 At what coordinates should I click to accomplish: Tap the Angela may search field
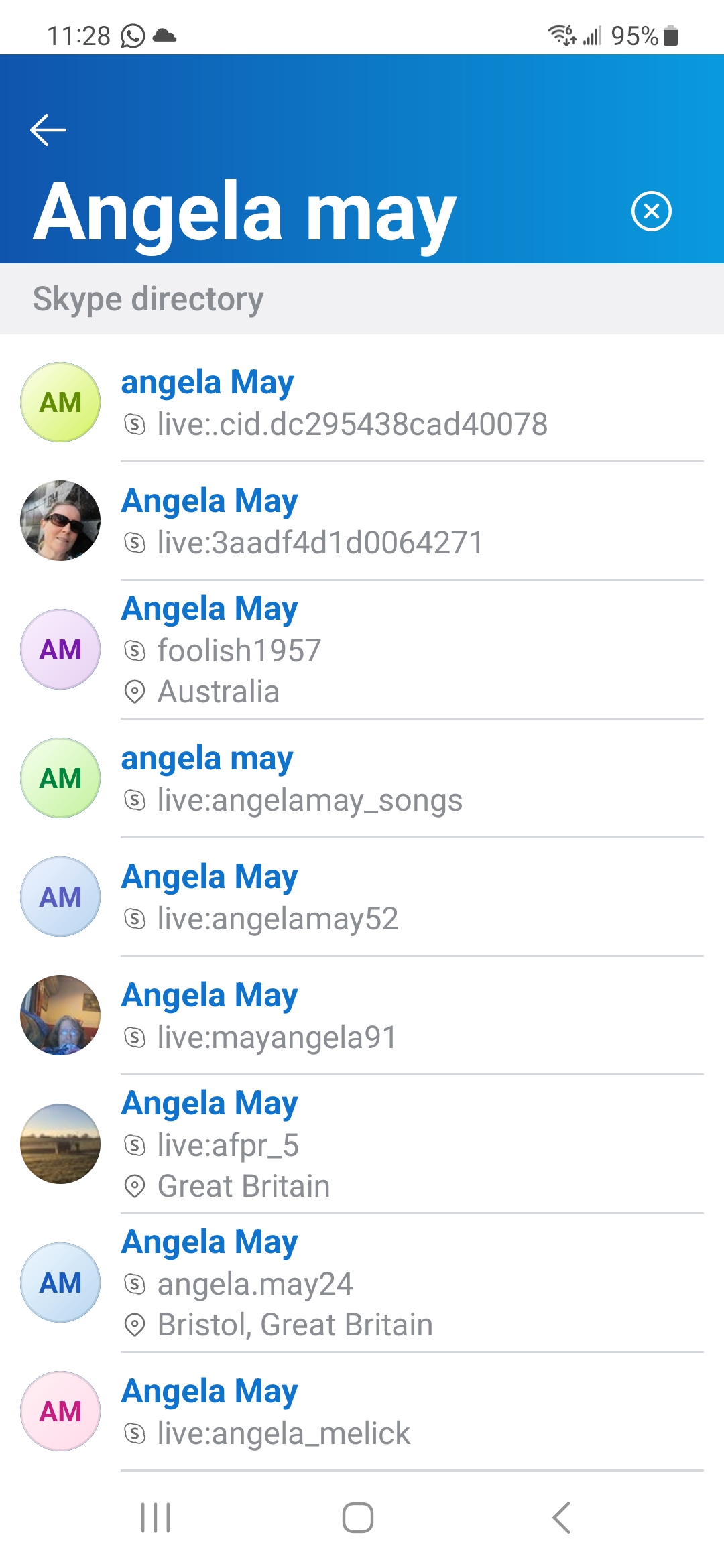(x=322, y=212)
